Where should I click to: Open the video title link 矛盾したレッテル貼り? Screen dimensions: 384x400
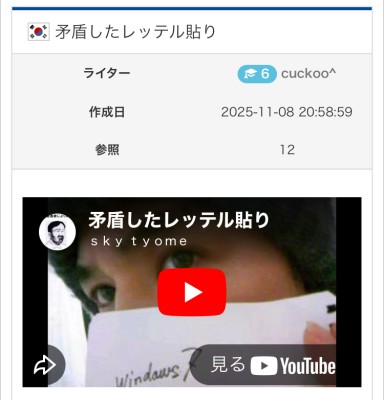(x=179, y=220)
